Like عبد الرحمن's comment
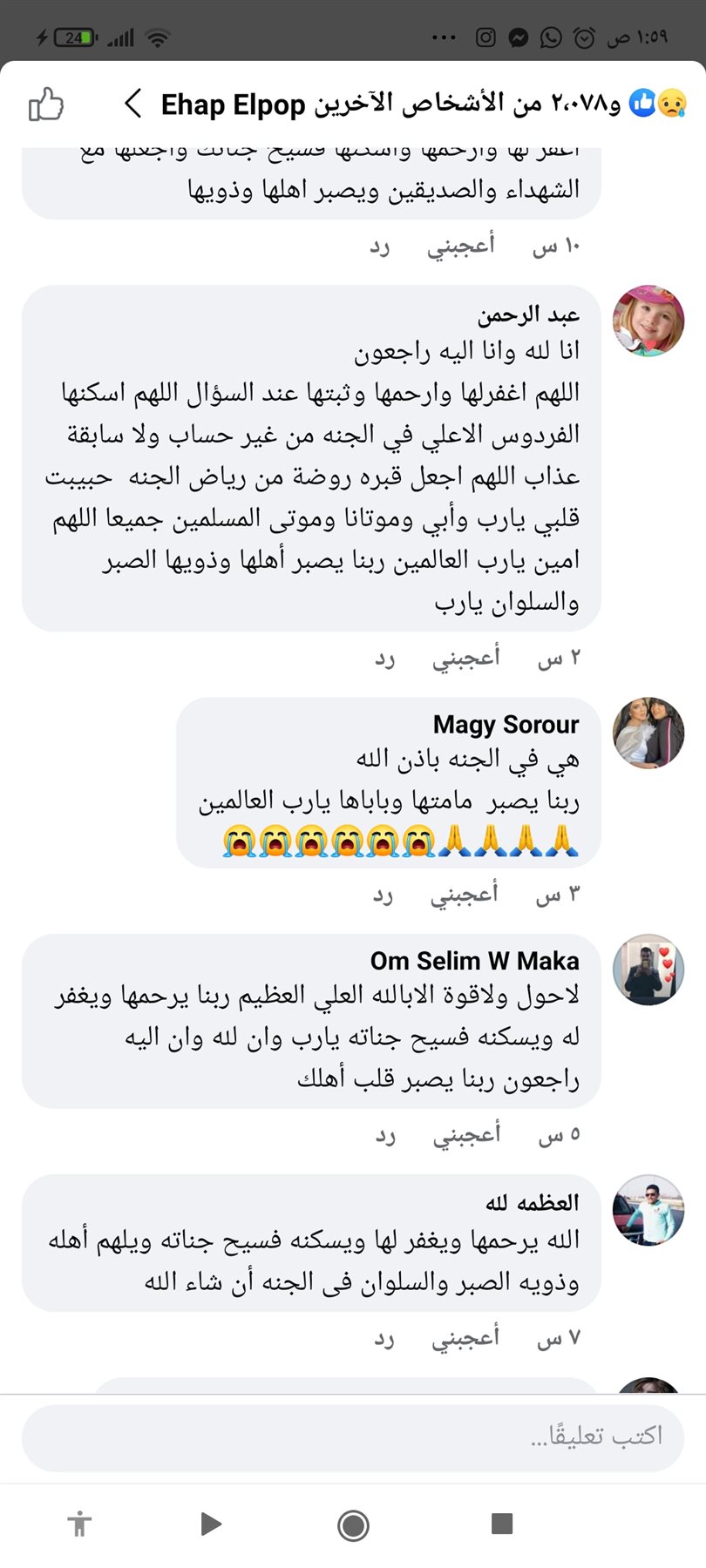Image resolution: width=706 pixels, height=1568 pixels. pyautogui.click(x=466, y=658)
